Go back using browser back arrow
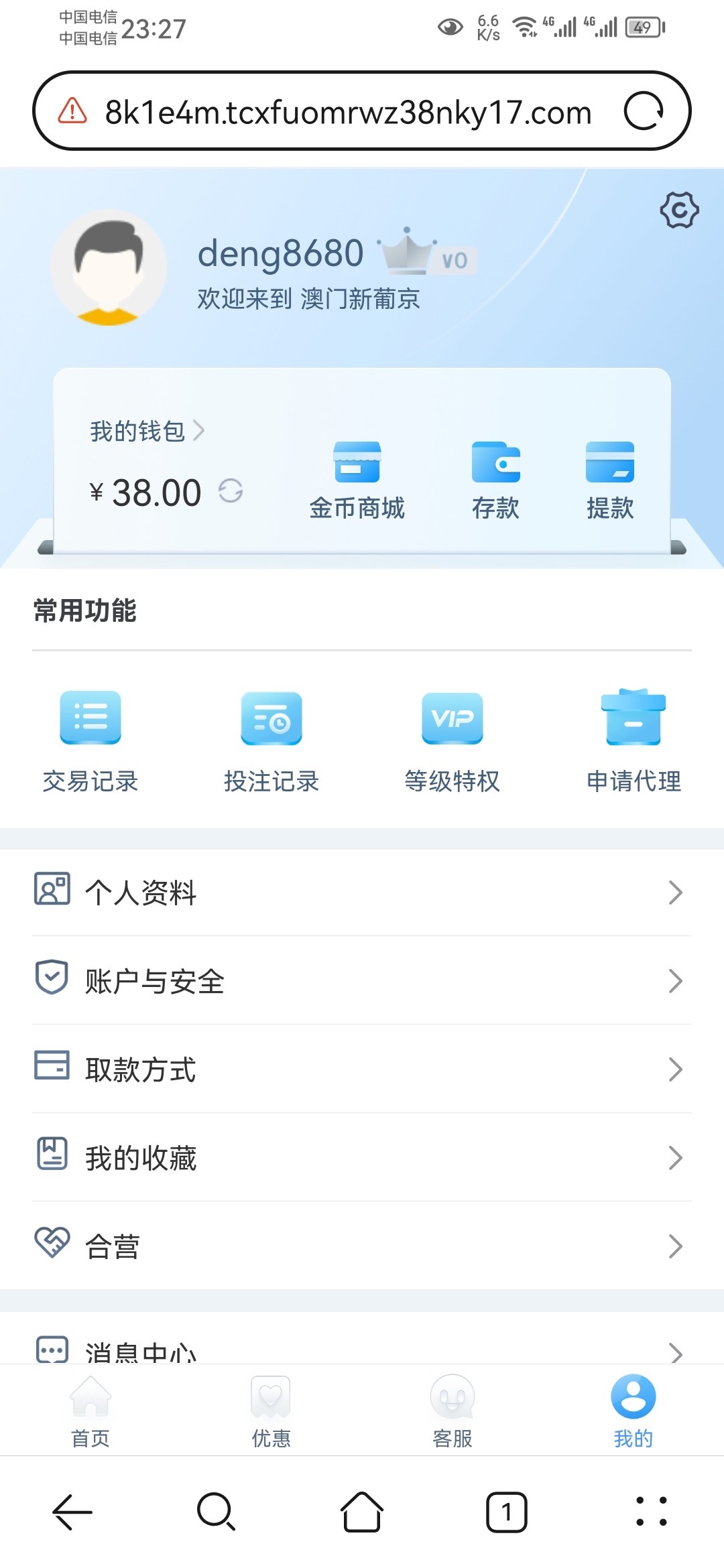724x1568 pixels. pos(72,1512)
